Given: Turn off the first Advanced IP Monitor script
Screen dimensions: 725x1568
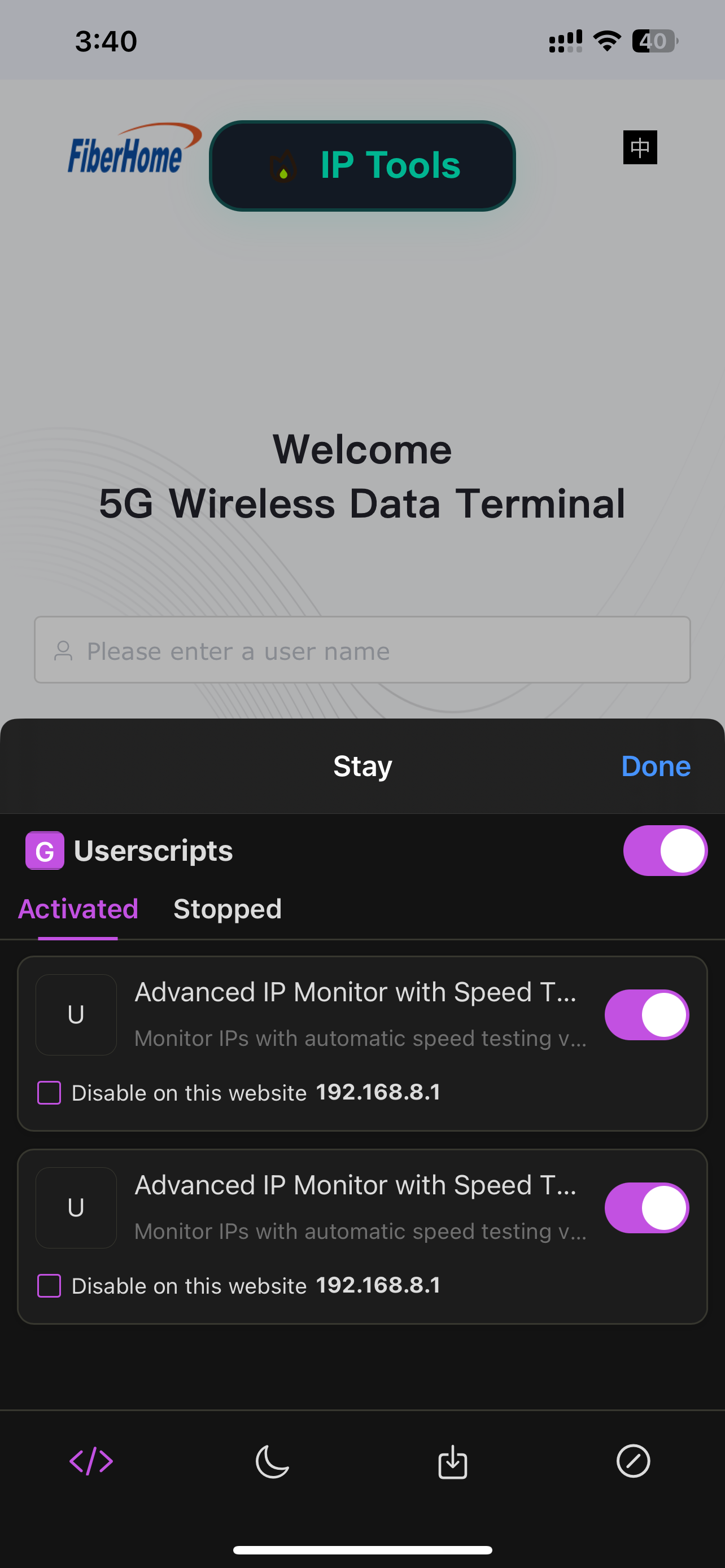Looking at the screenshot, I should (x=646, y=1015).
